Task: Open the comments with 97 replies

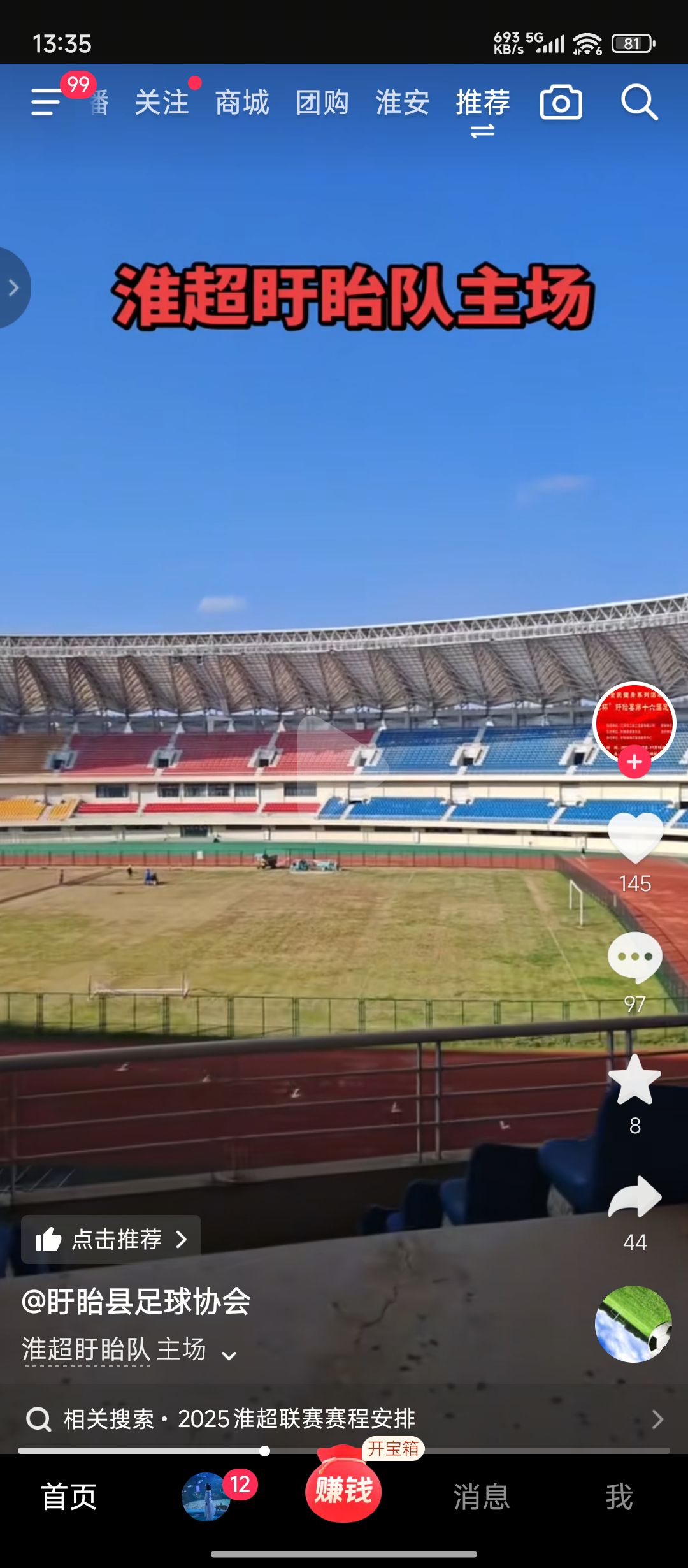Action: (x=635, y=957)
